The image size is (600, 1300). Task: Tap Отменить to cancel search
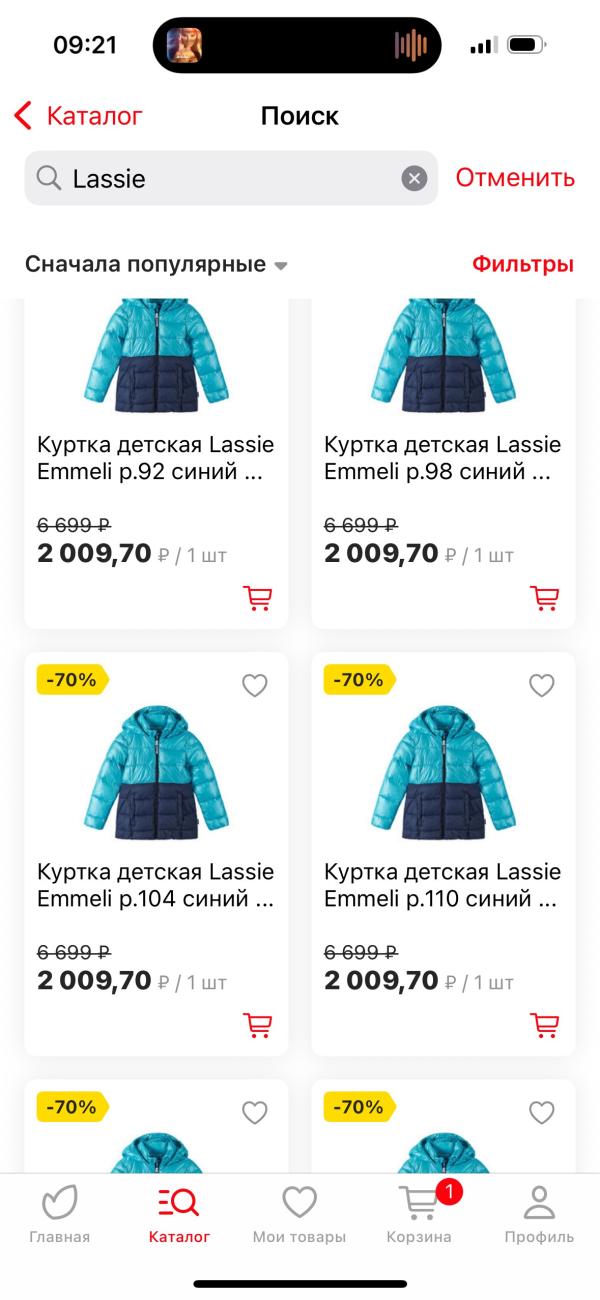tap(515, 178)
